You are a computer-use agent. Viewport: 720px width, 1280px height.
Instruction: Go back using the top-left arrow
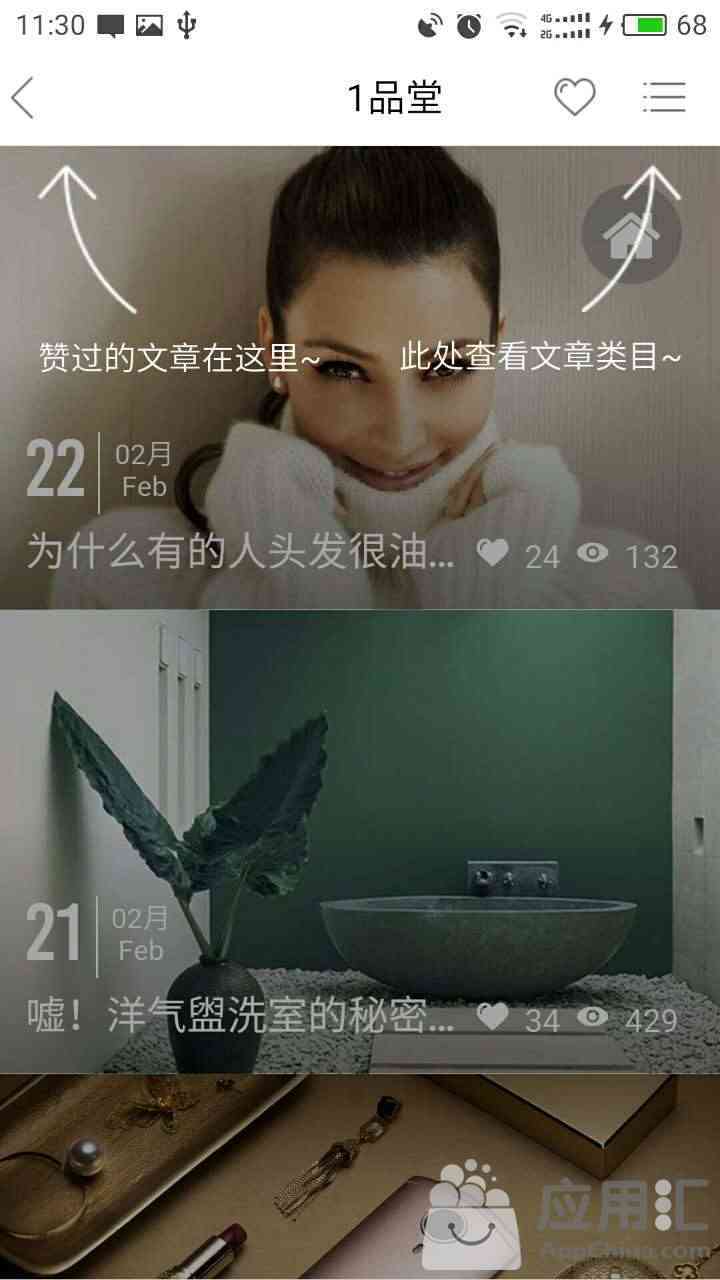coord(24,98)
